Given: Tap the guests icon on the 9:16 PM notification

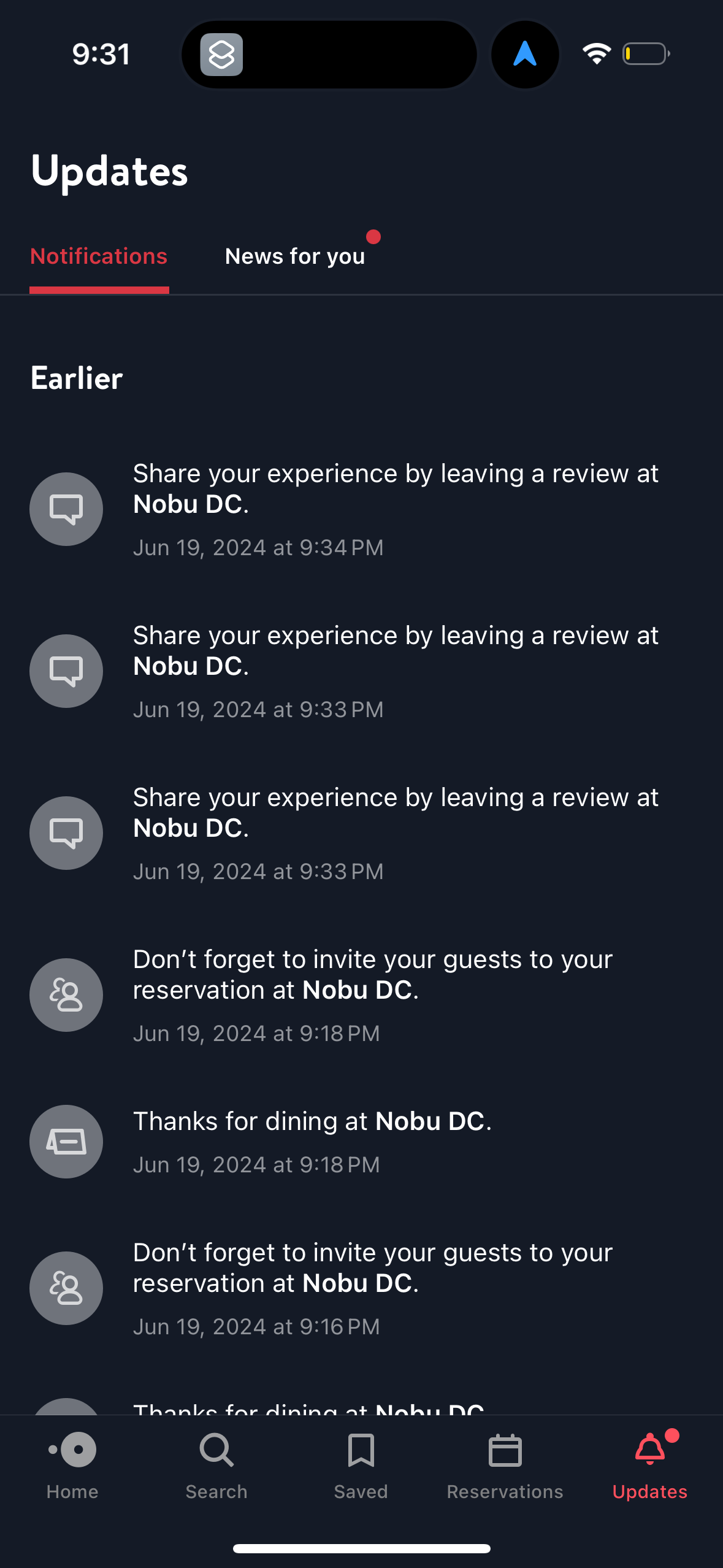Looking at the screenshot, I should point(66,1289).
